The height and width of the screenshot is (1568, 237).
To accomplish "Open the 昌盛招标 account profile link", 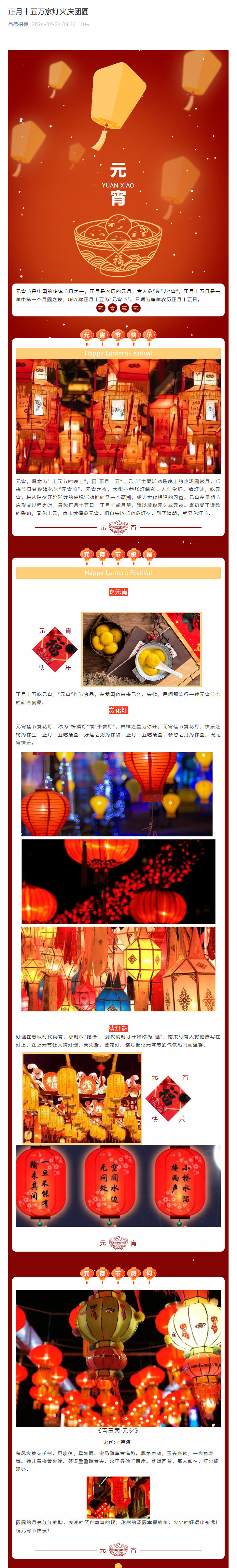I will pos(18,24).
